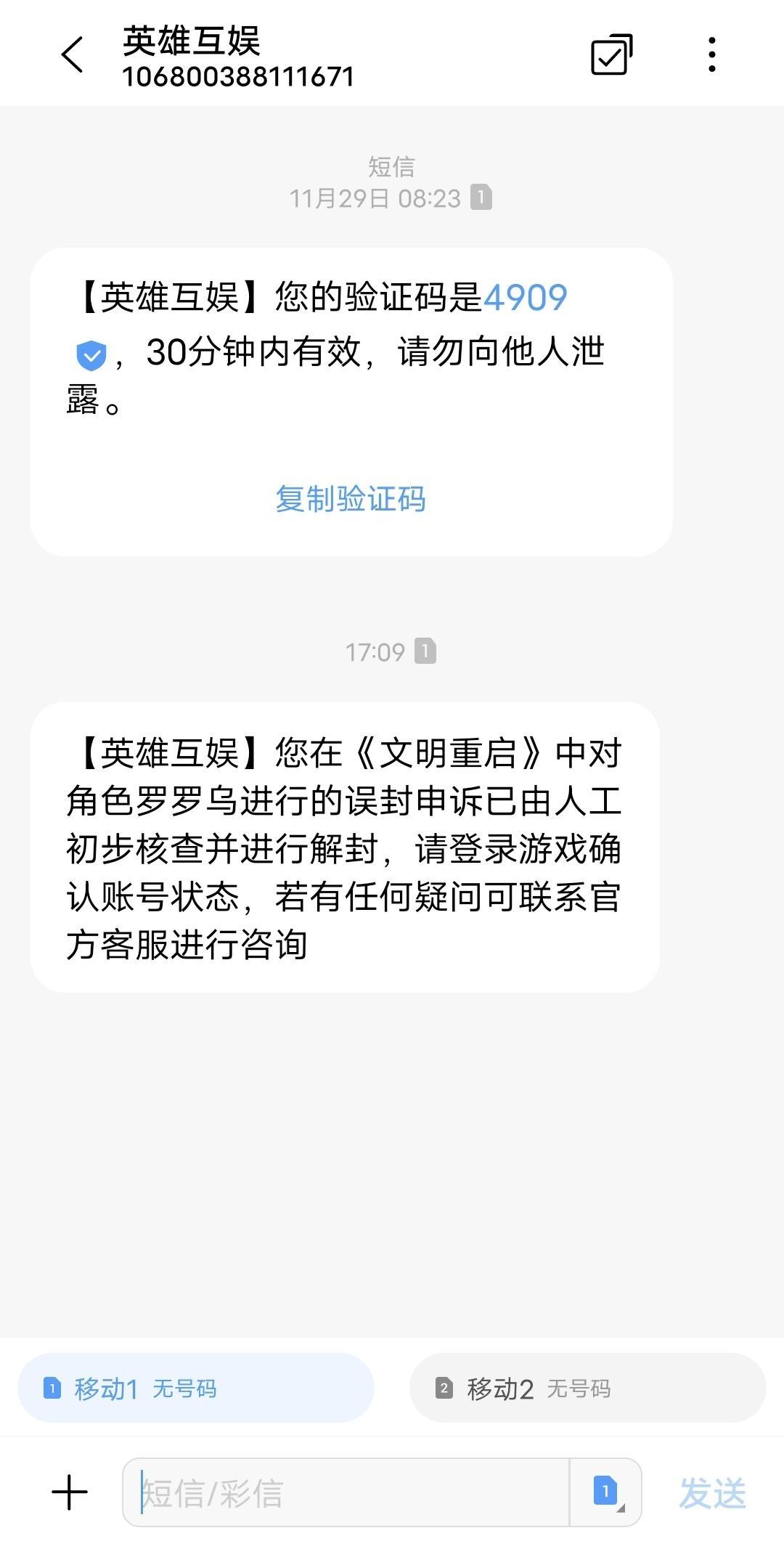Focus the 短信/彩信 message input field
784x1549 pixels.
(346, 1492)
